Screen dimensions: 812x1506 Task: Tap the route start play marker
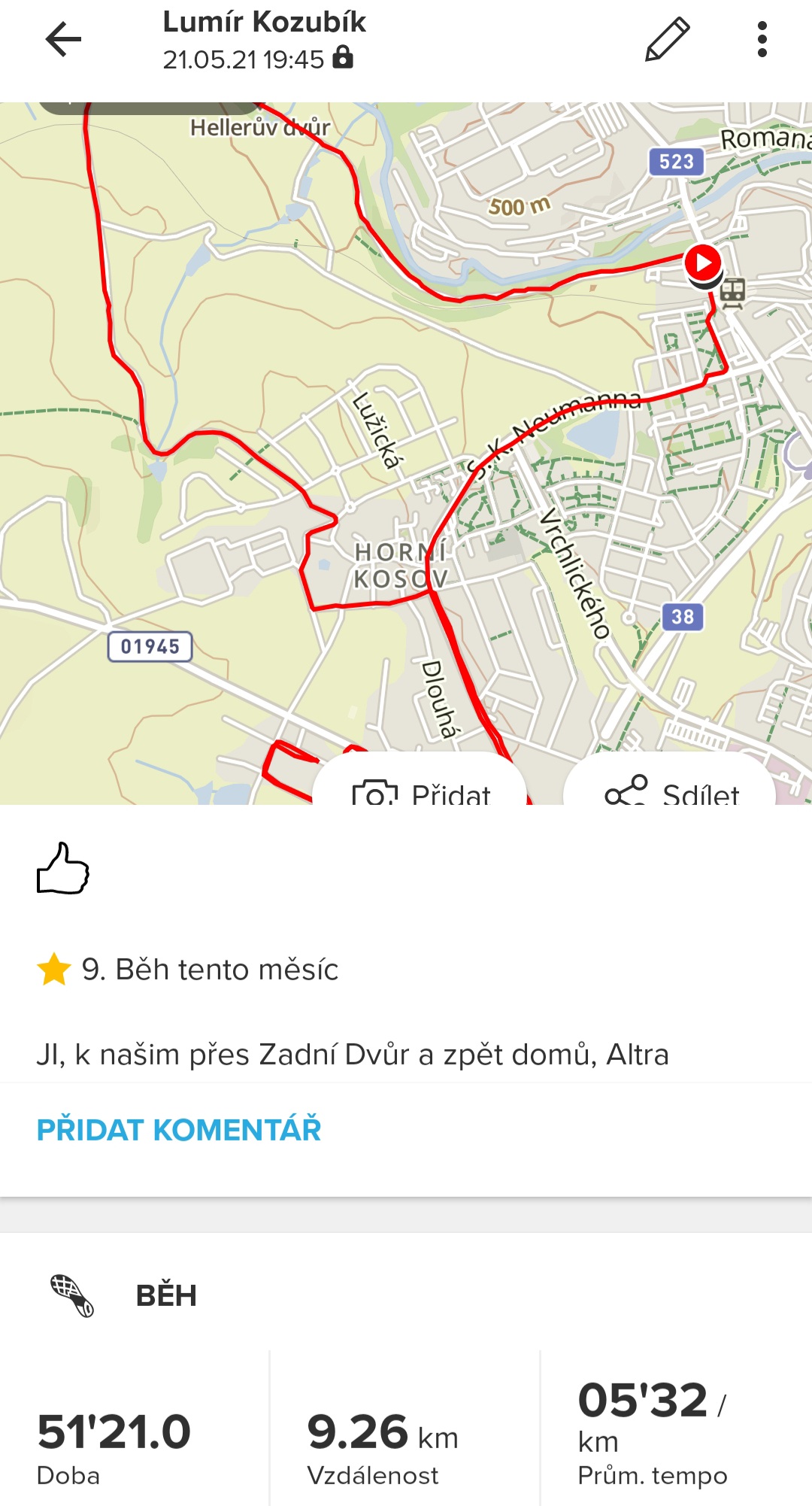pos(703,263)
